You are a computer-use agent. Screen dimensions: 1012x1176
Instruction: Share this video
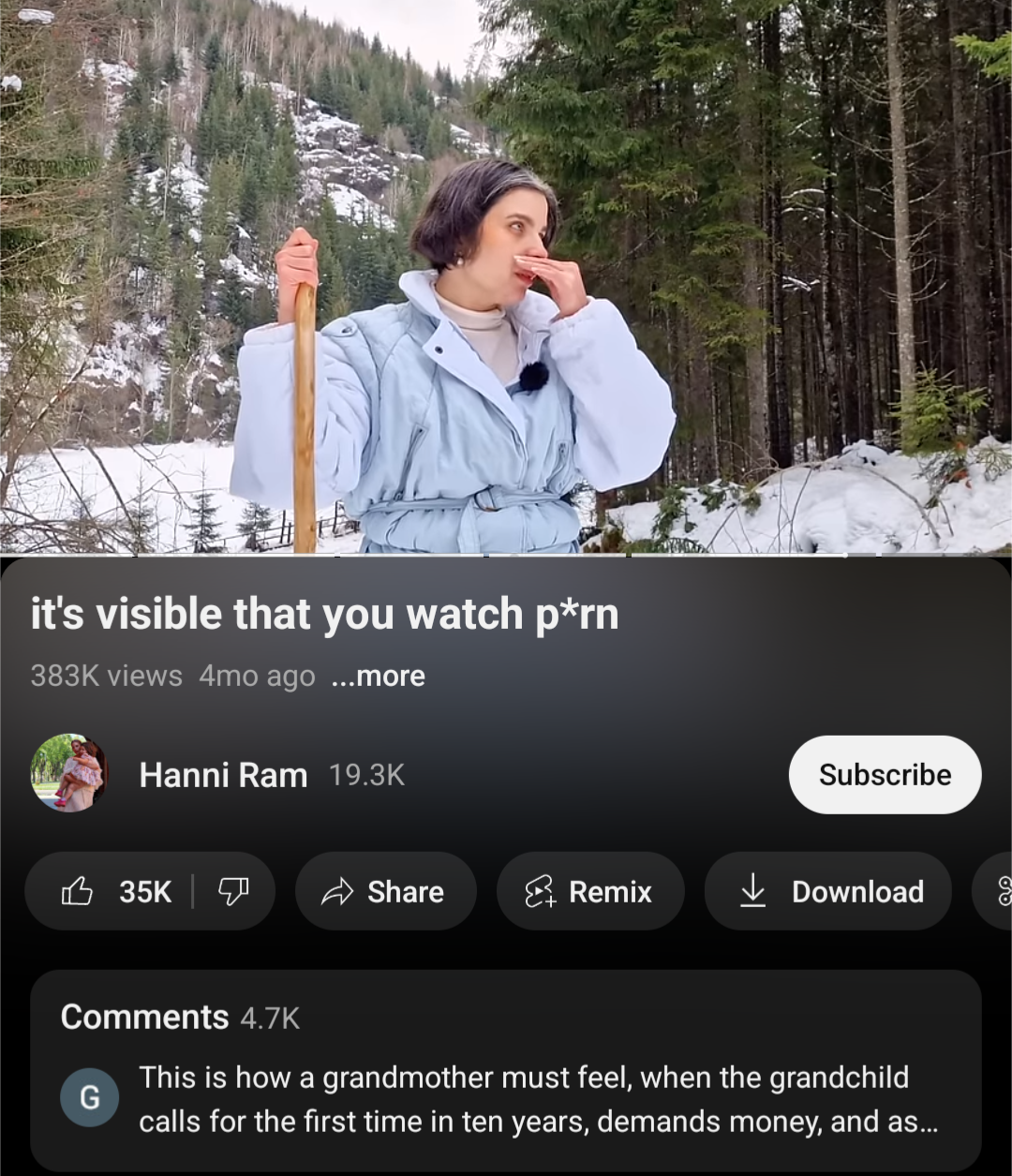[385, 891]
